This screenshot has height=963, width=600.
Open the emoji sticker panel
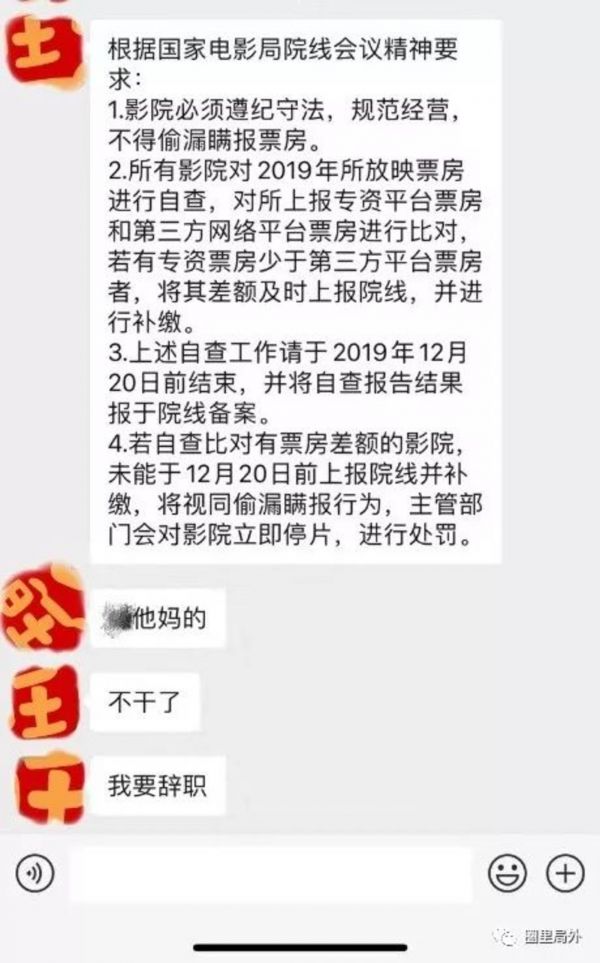click(508, 874)
